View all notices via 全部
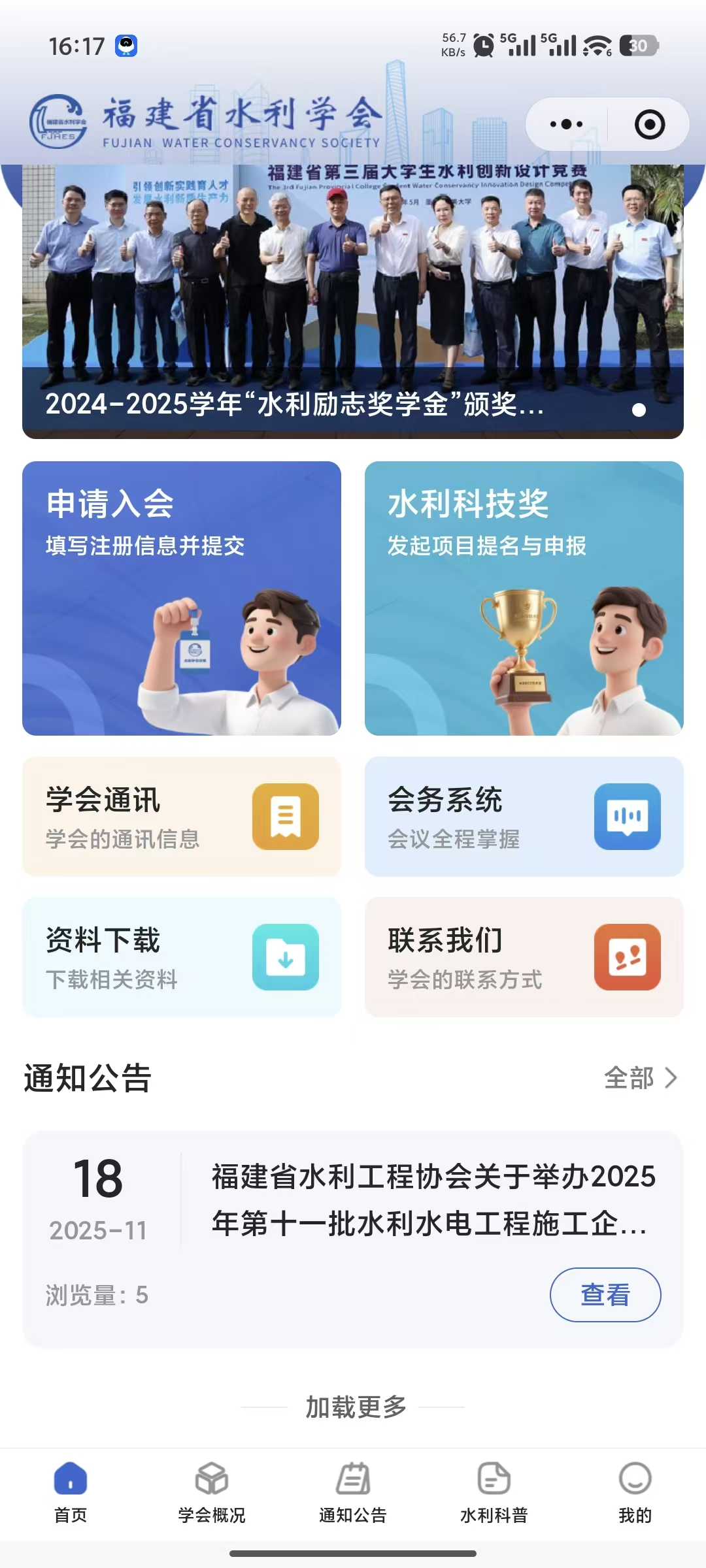This screenshot has width=706, height=1568. [x=639, y=1078]
